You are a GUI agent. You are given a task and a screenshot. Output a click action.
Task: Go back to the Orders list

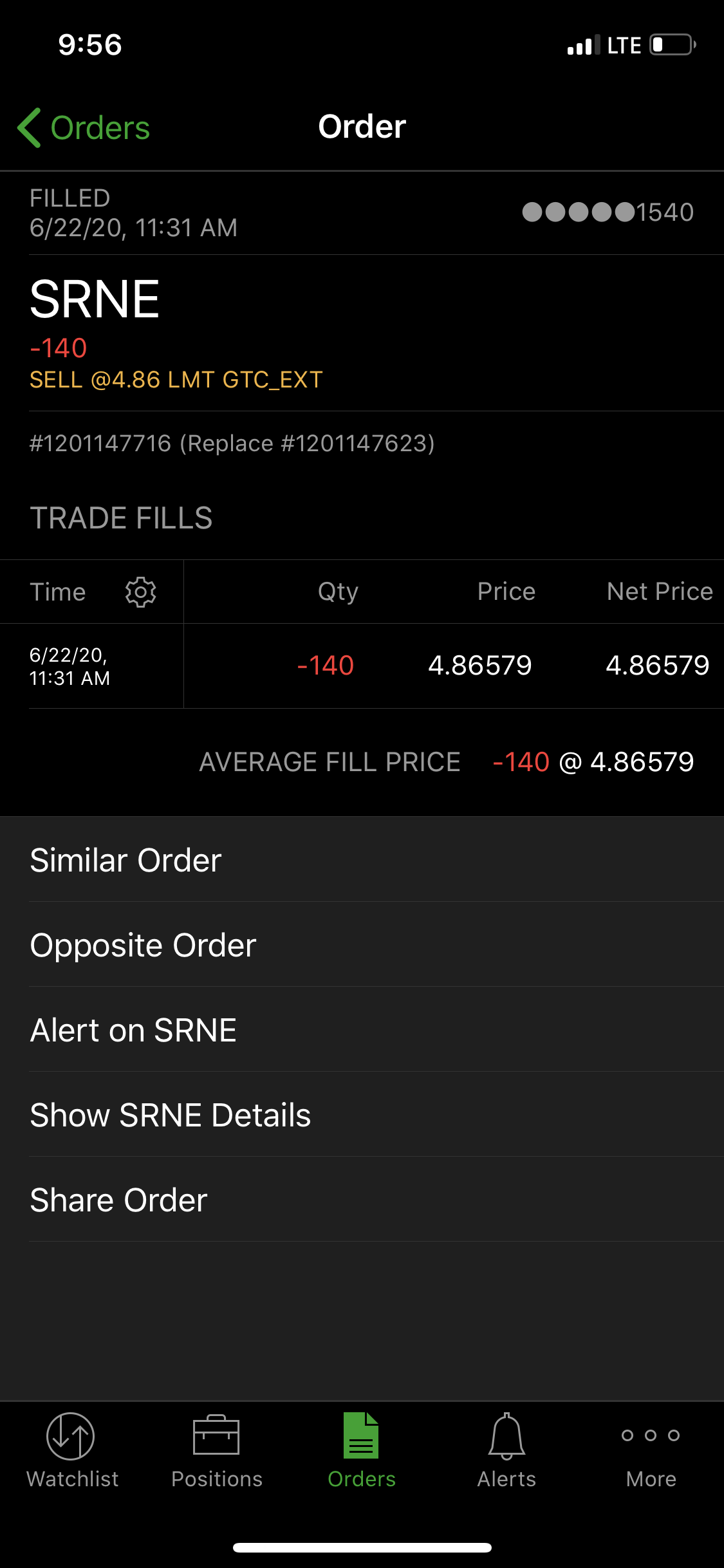click(x=84, y=127)
